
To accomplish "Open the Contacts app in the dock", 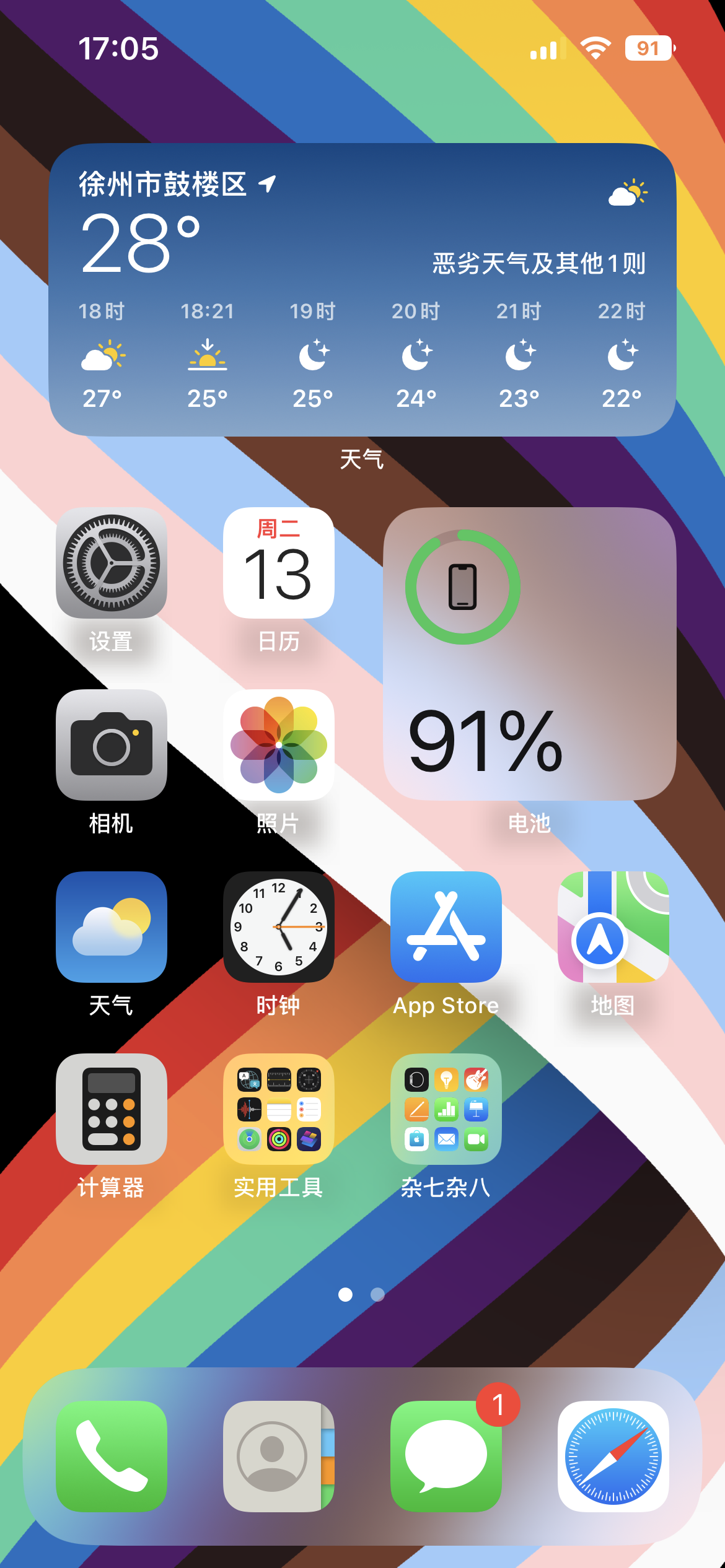I will [279, 1456].
